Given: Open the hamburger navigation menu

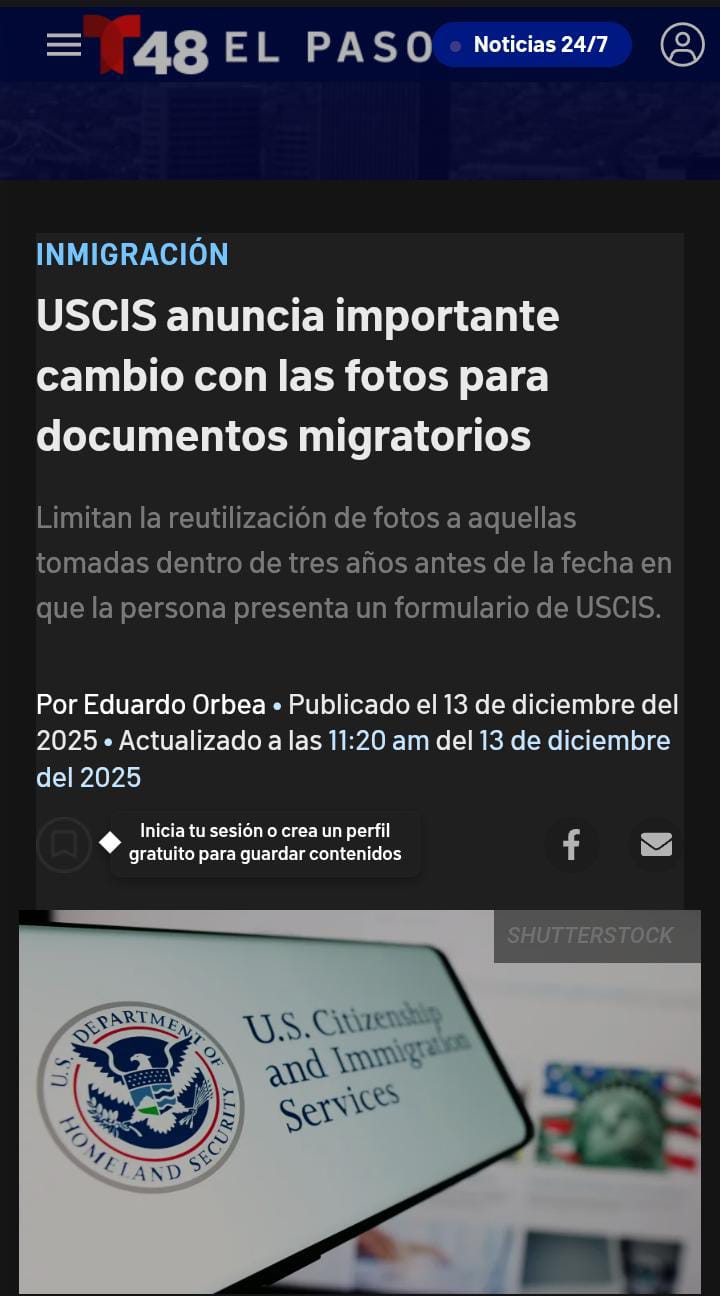Looking at the screenshot, I should coord(64,45).
